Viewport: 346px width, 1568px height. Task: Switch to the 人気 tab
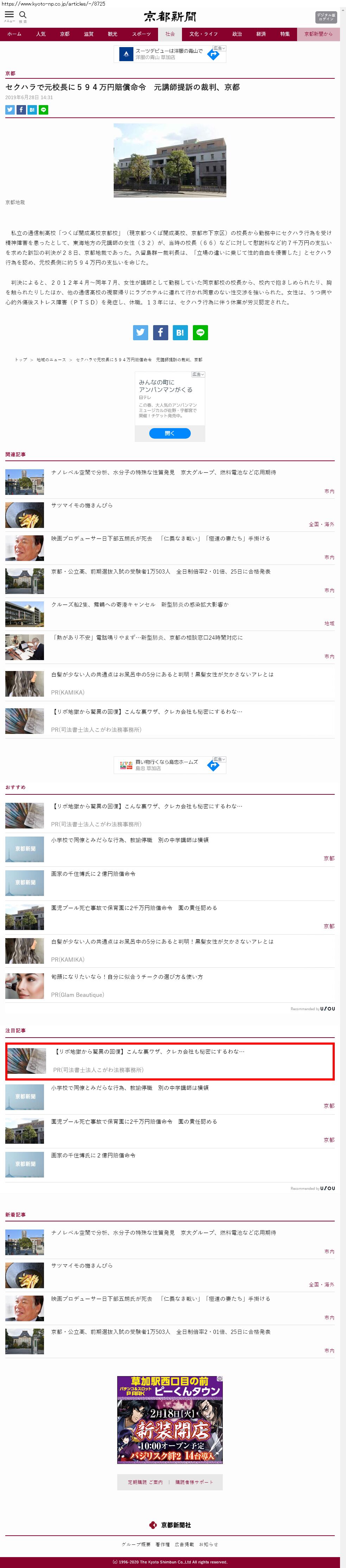click(x=41, y=34)
